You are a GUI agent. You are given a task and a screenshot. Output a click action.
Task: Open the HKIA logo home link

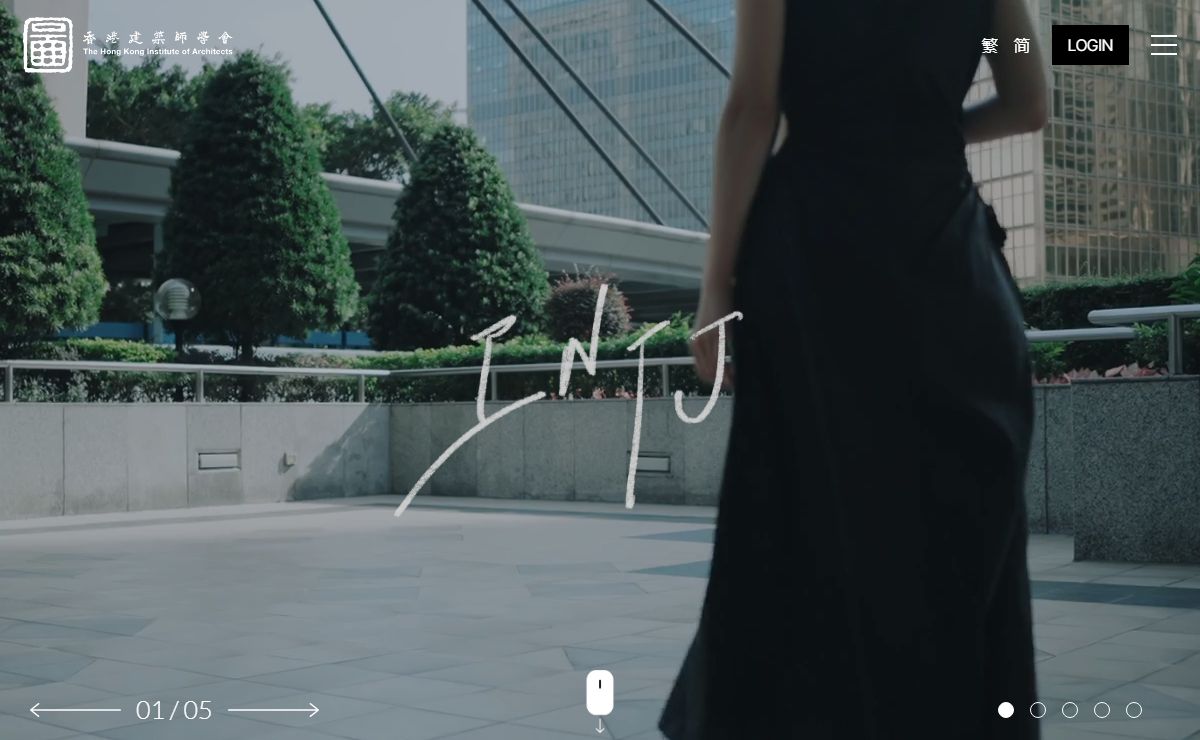(x=128, y=45)
